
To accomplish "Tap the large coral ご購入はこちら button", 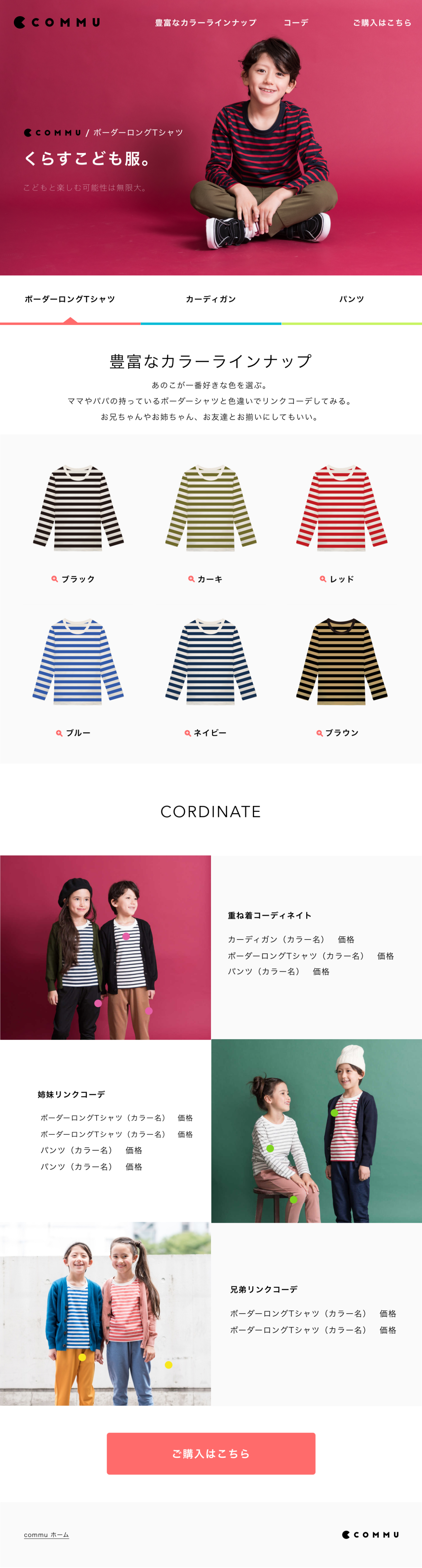I will point(211,1453).
